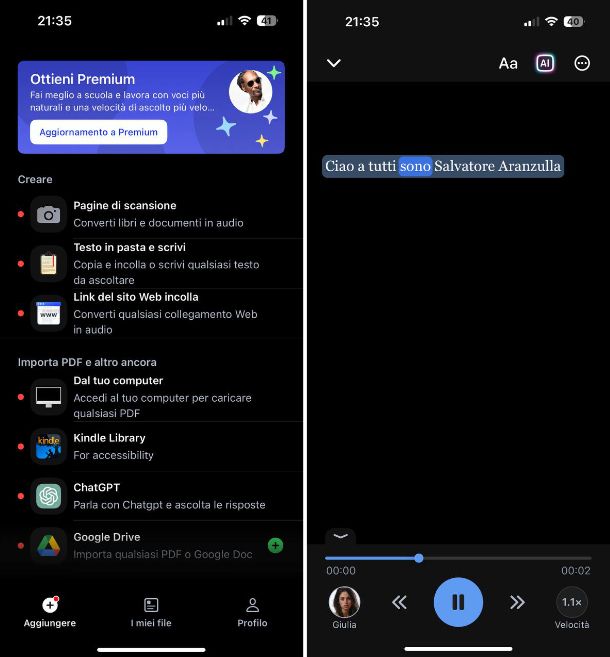610x657 pixels.
Task: Skip backward in the audio
Action: (399, 602)
